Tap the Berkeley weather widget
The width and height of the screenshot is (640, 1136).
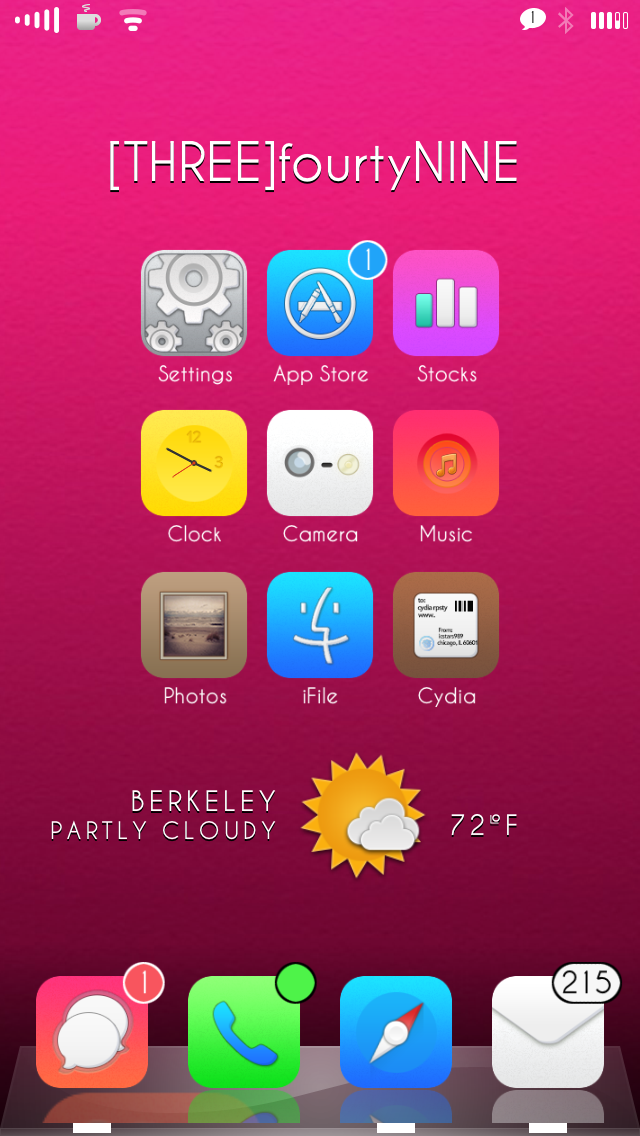(x=284, y=816)
